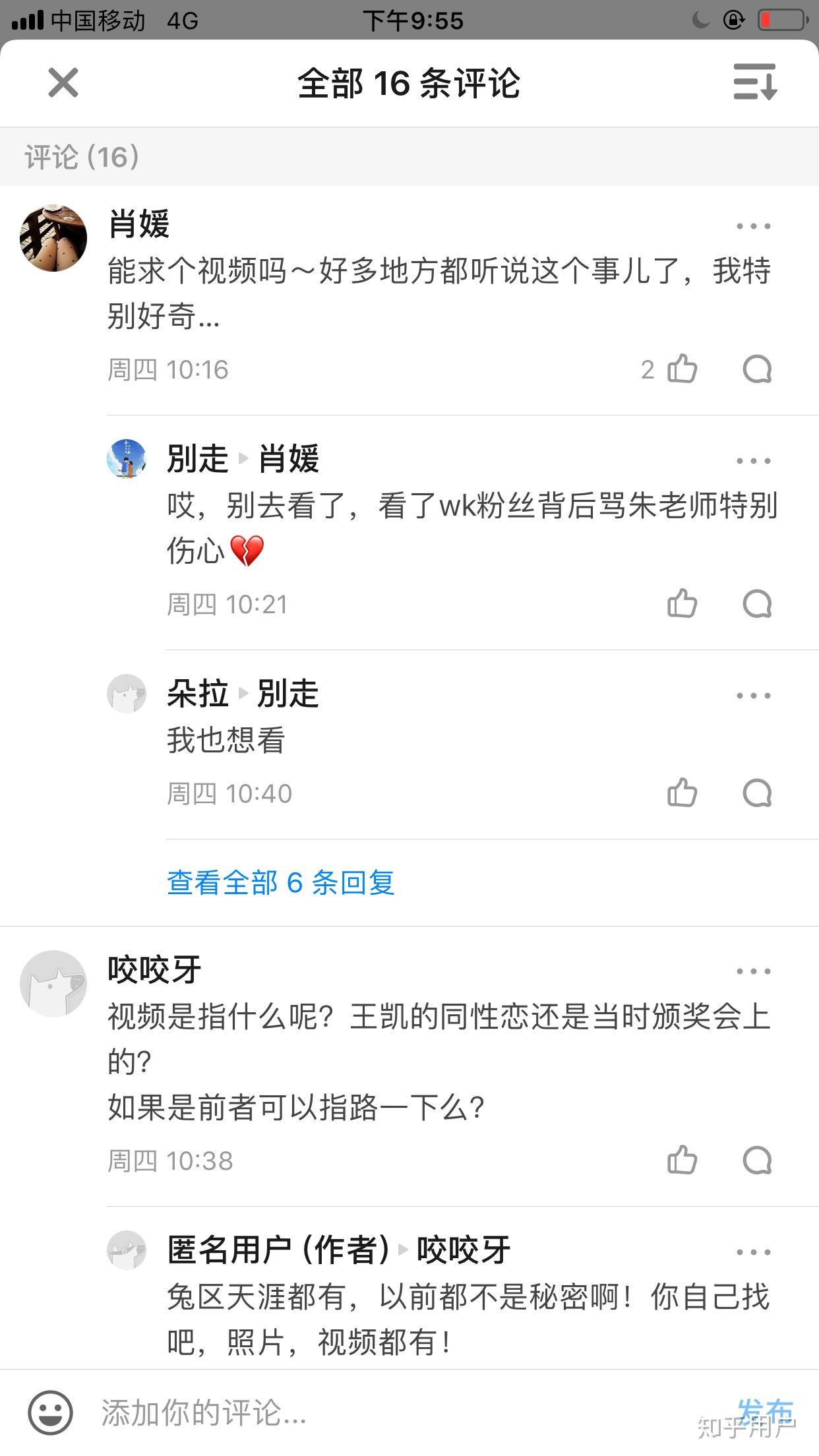
Task: Open more options on 匿名用户's reply
Action: point(753,1252)
